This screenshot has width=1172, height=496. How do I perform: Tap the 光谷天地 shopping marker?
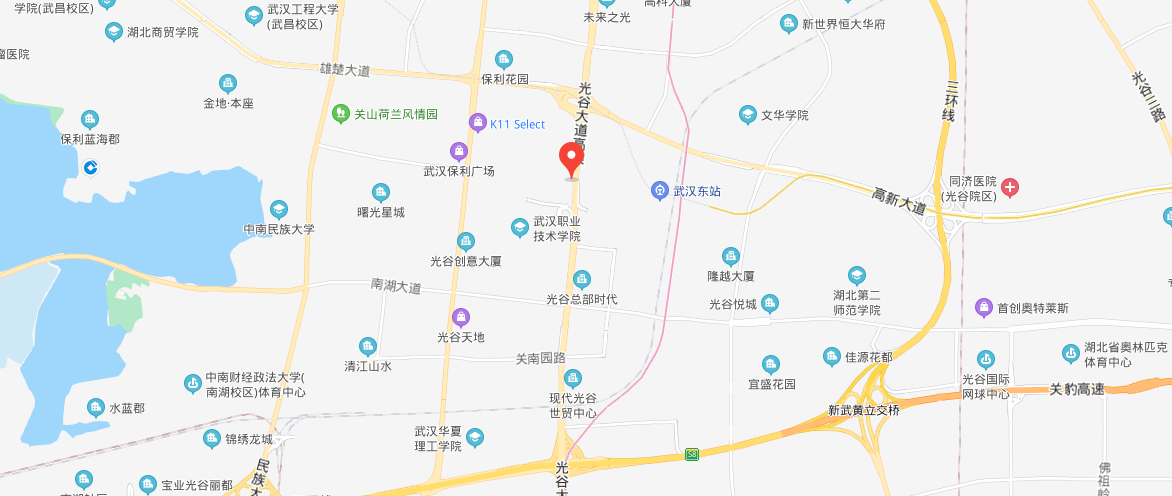click(x=461, y=318)
